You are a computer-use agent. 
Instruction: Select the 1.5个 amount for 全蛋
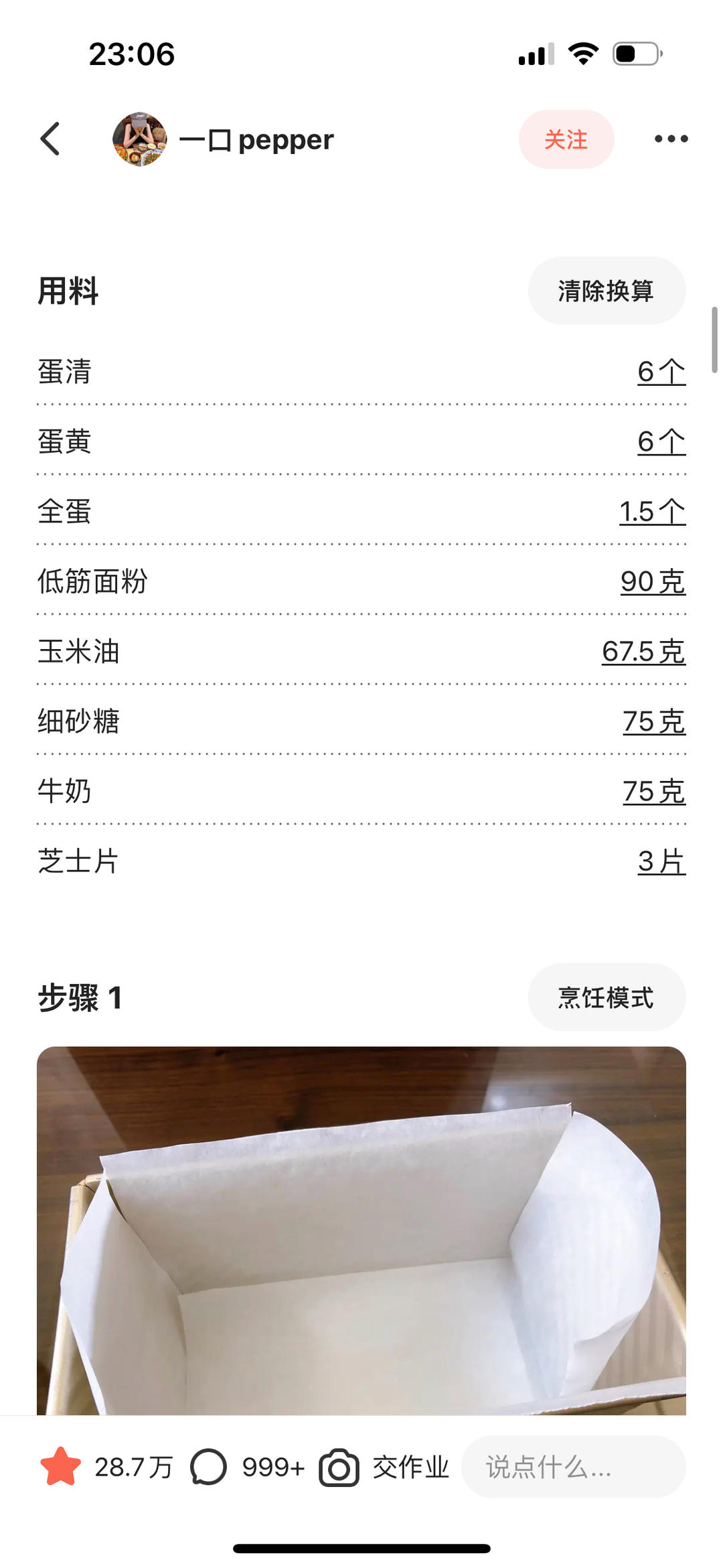point(652,512)
